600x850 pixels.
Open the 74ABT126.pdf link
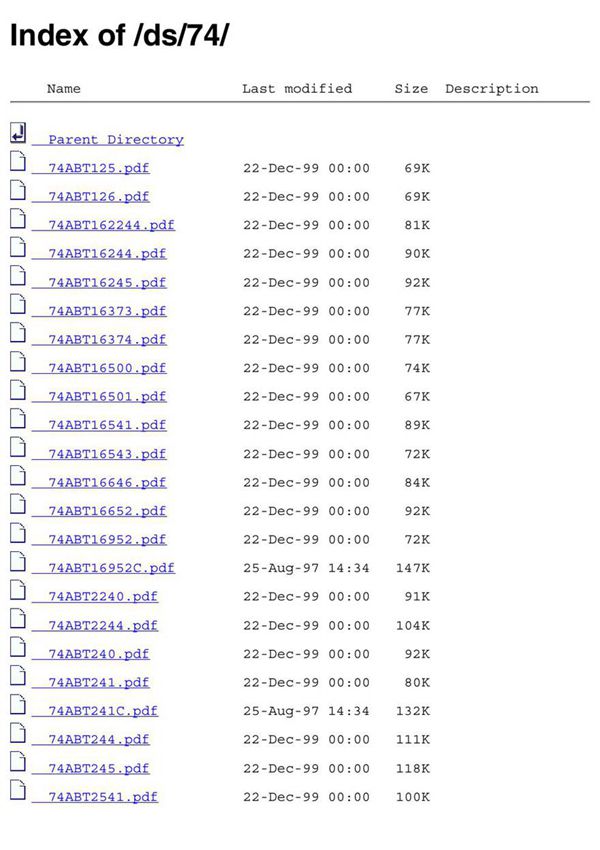(98, 197)
